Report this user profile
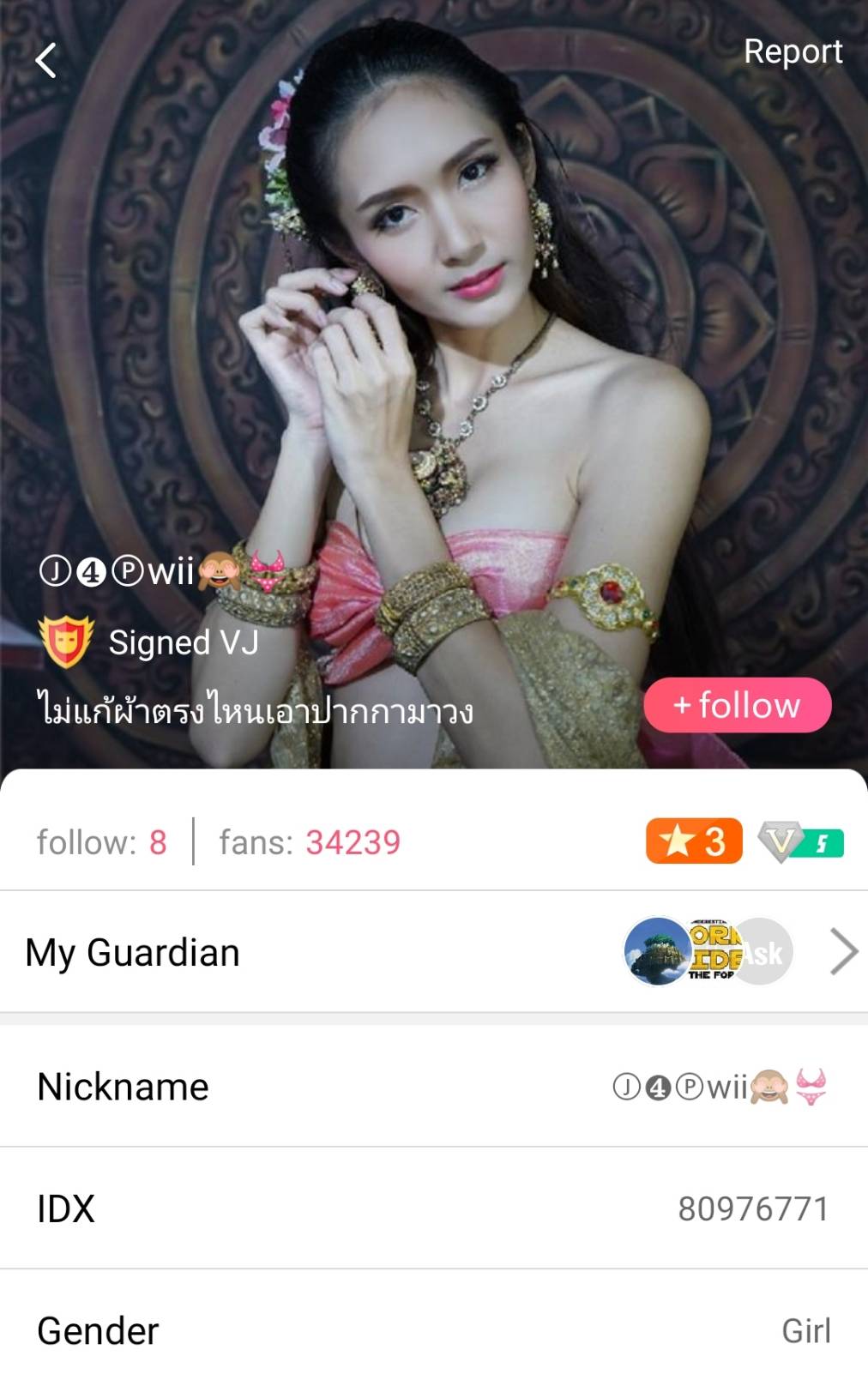Image resolution: width=868 pixels, height=1386 pixels. [792, 51]
